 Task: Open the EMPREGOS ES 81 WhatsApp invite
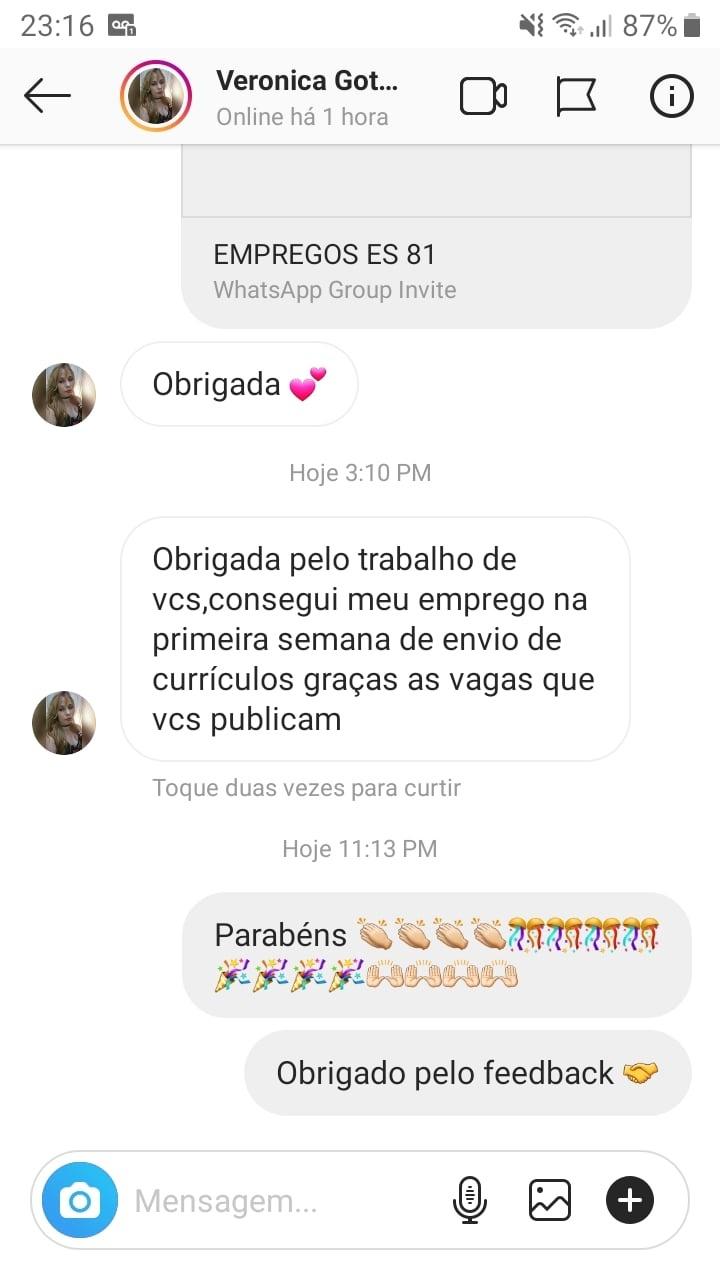[x=435, y=255]
